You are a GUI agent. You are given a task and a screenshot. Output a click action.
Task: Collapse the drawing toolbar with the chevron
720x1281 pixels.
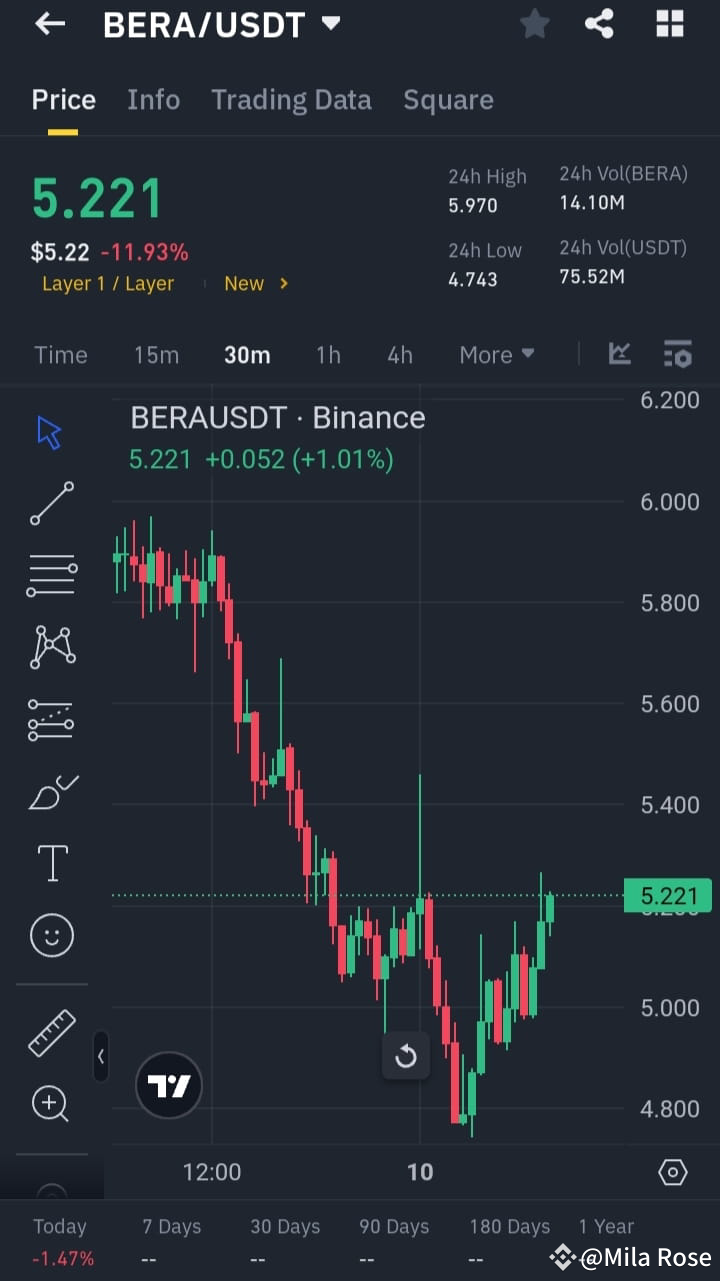point(101,1057)
